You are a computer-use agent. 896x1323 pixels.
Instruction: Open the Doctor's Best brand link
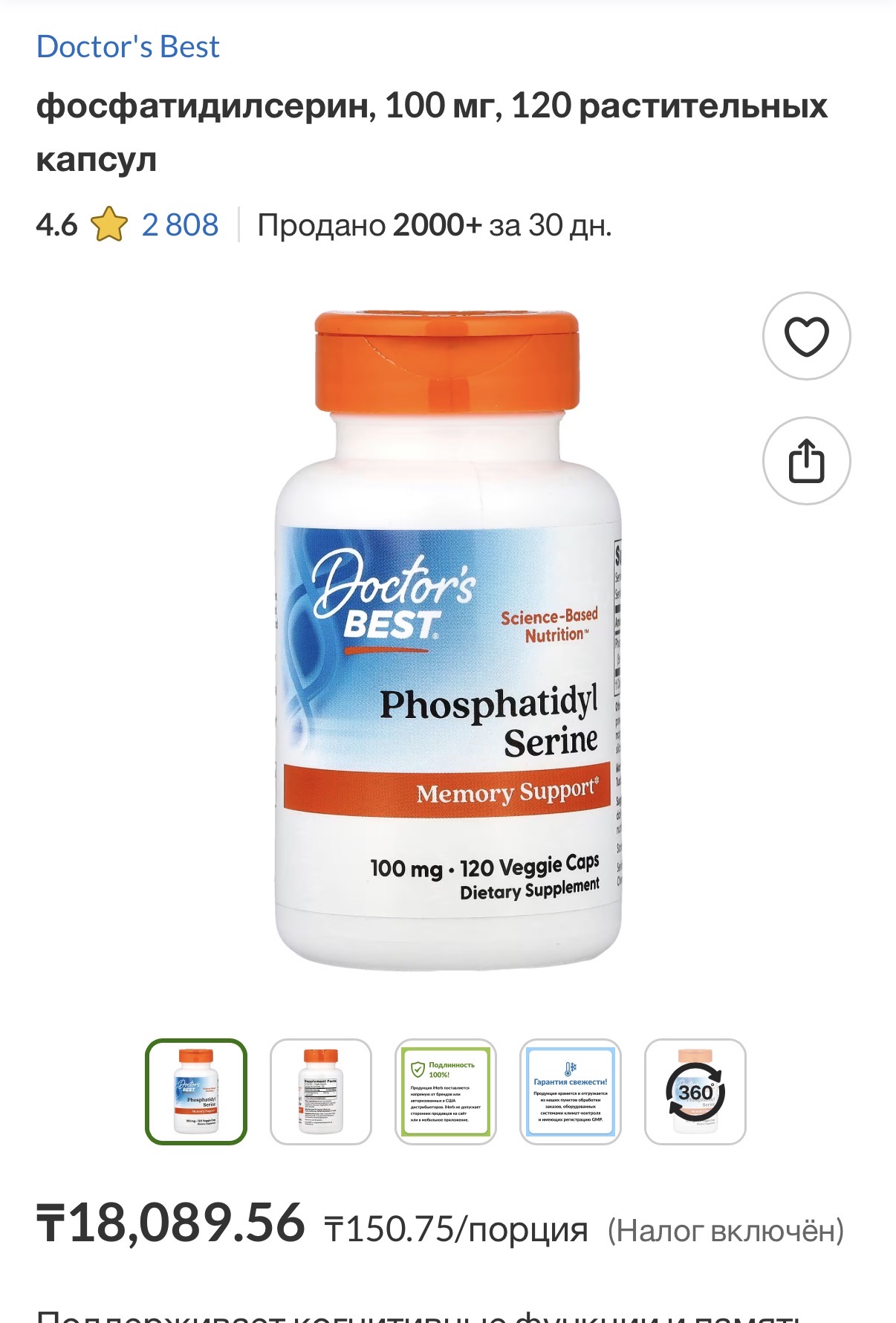pyautogui.click(x=128, y=47)
